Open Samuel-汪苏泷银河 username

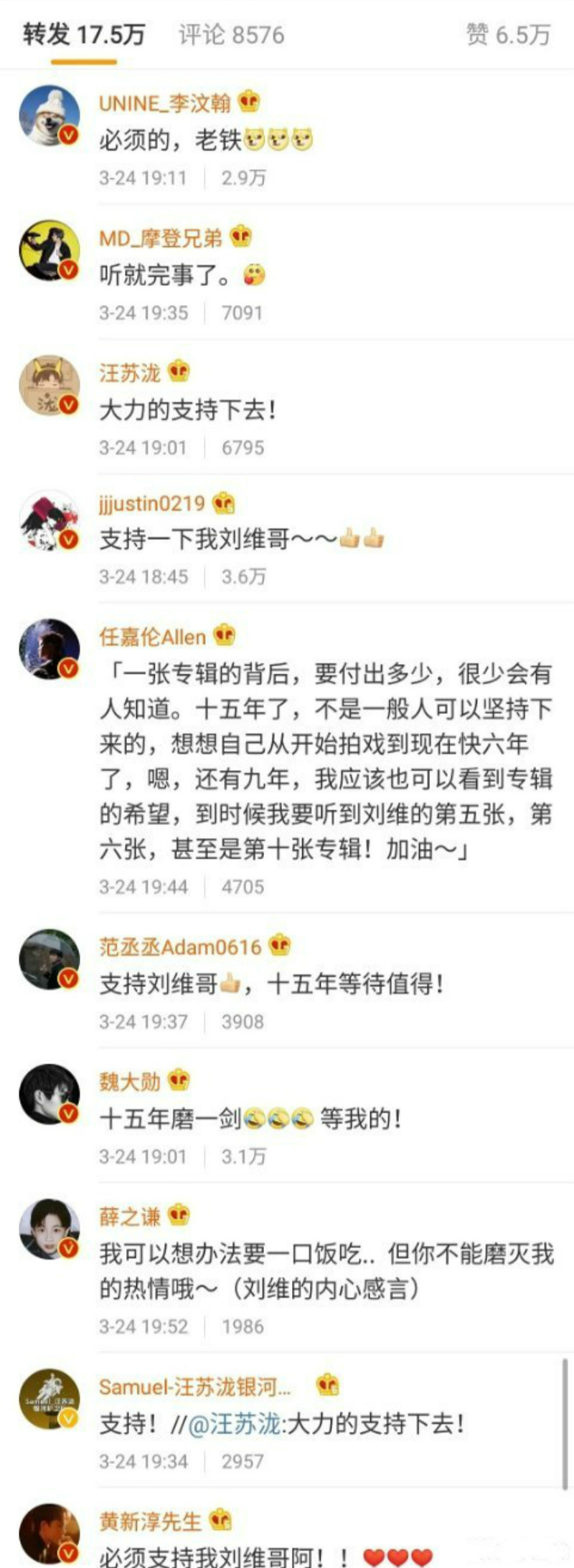tap(194, 1387)
